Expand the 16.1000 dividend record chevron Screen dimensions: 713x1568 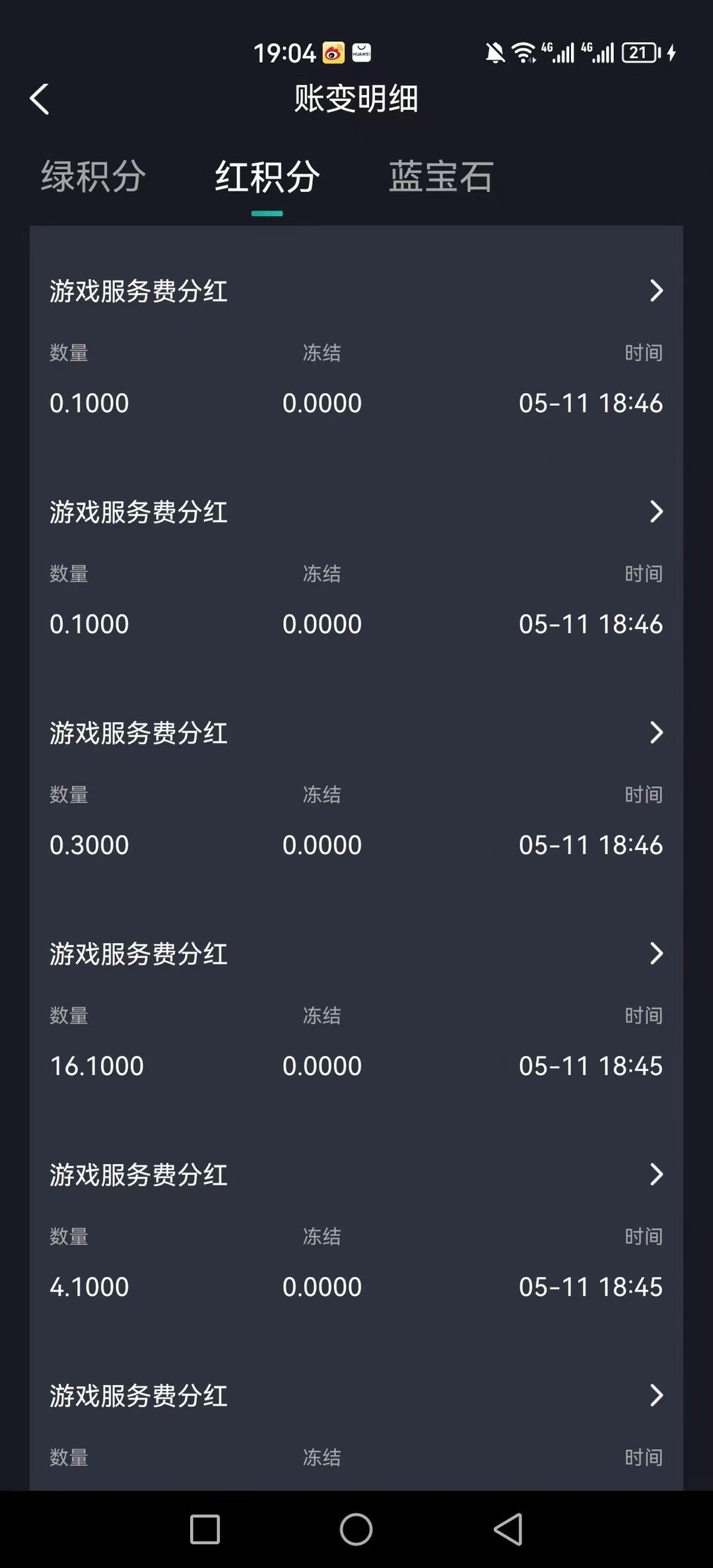tap(656, 953)
